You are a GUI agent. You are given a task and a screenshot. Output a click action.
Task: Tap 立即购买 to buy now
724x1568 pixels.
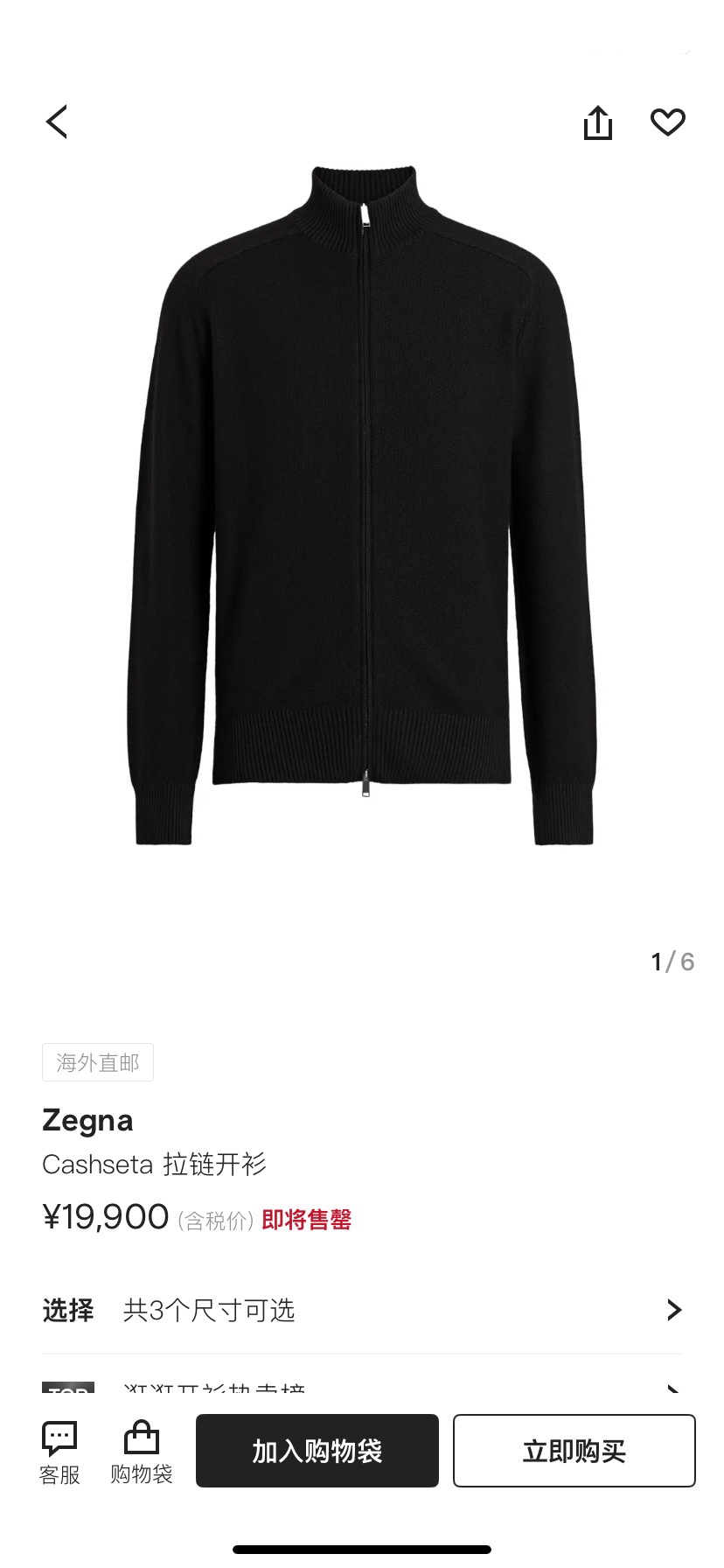pyautogui.click(x=574, y=1452)
